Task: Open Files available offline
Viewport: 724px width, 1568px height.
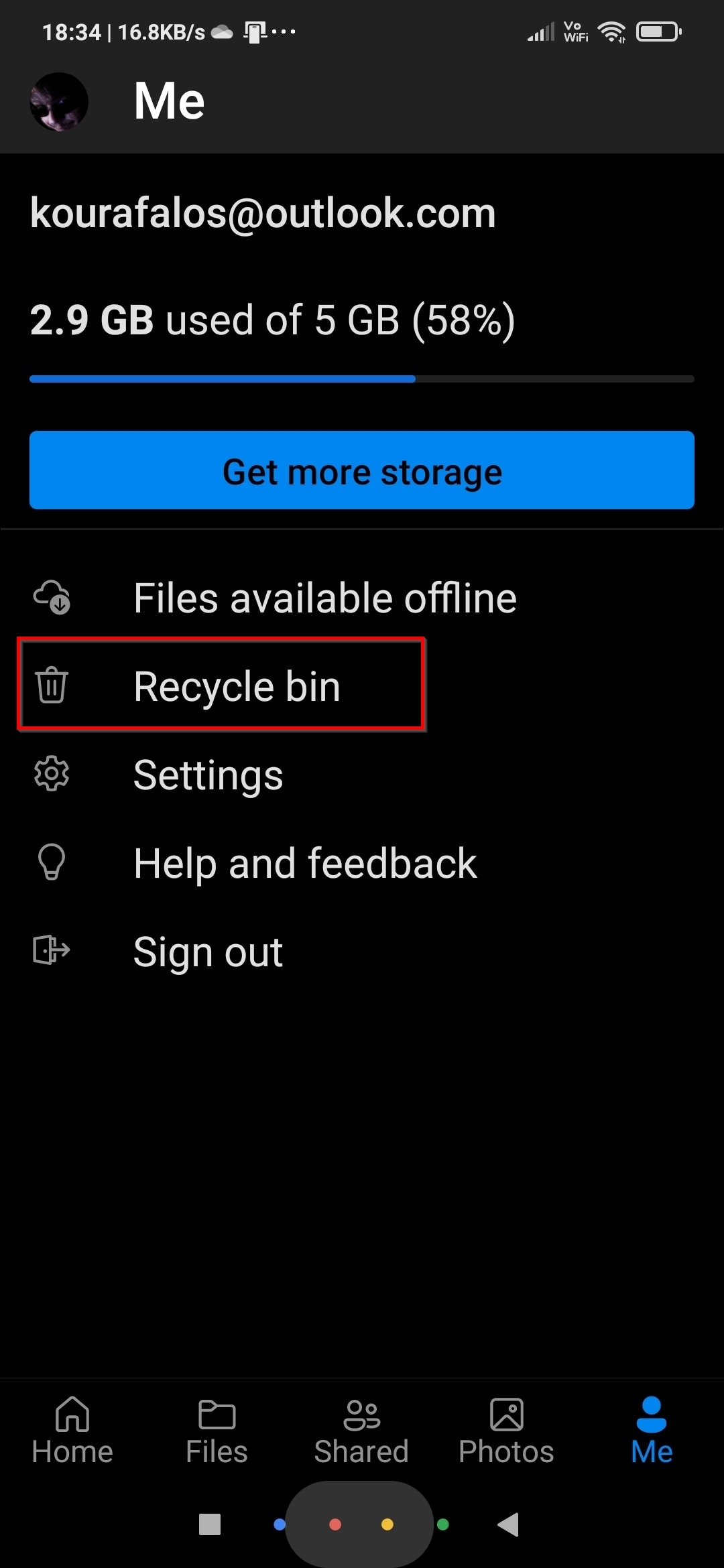Action: click(324, 598)
